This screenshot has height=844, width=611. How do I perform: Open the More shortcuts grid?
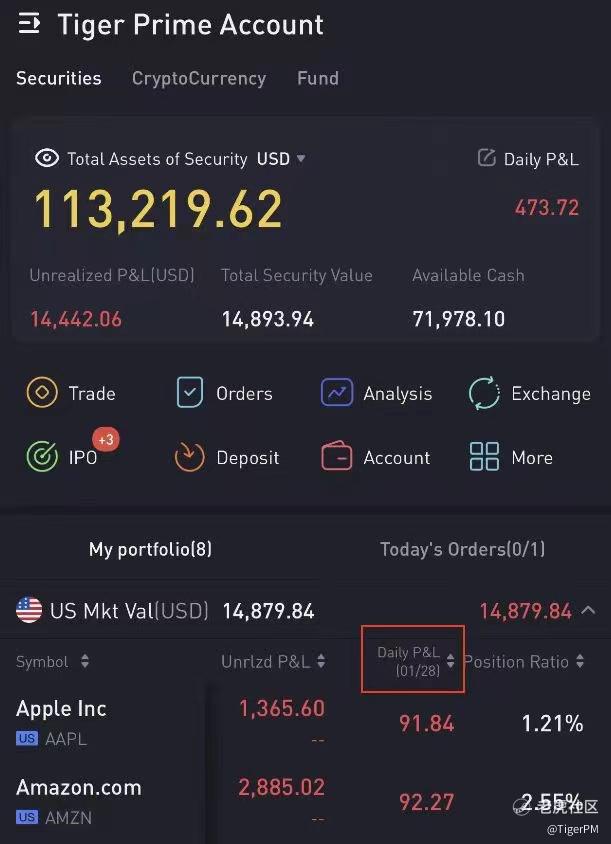[510, 457]
